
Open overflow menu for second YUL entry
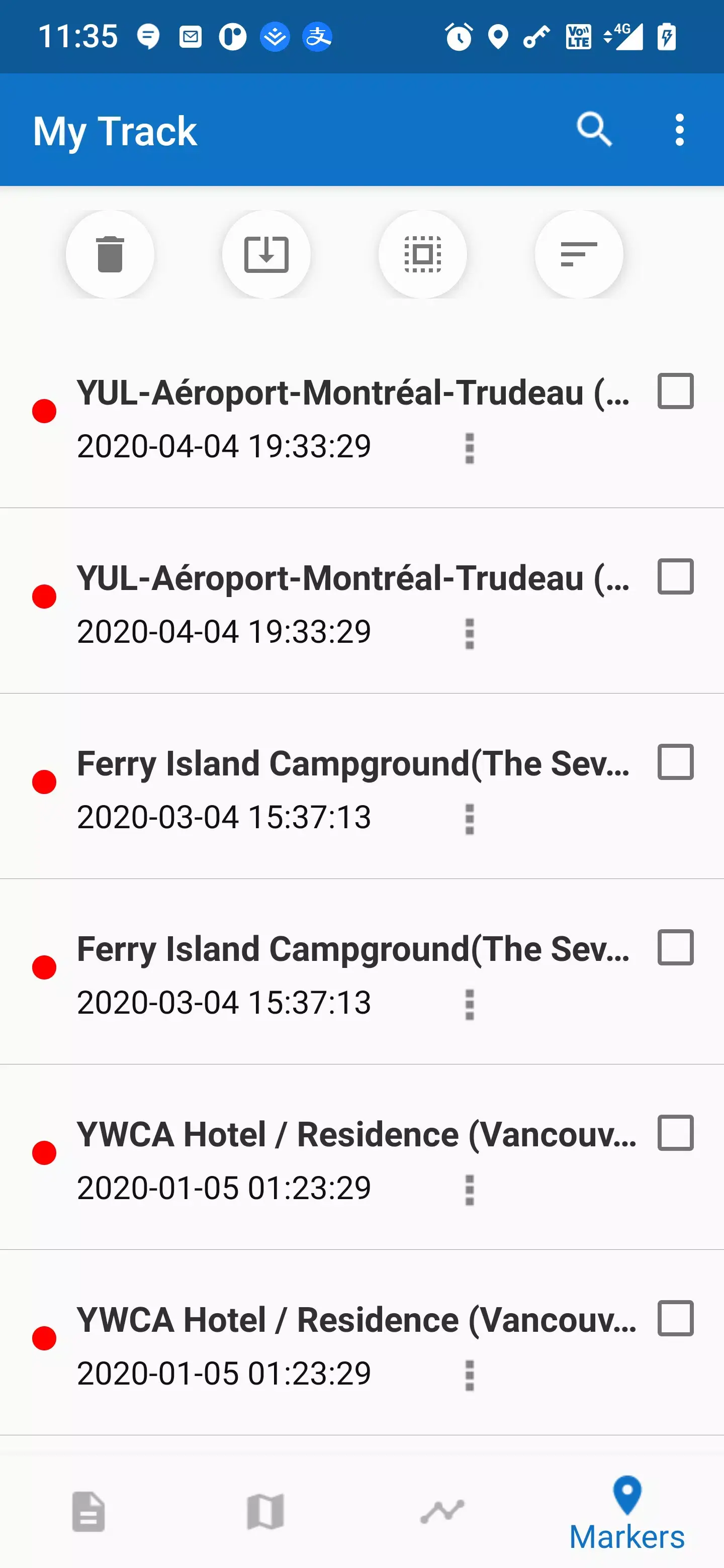point(469,634)
